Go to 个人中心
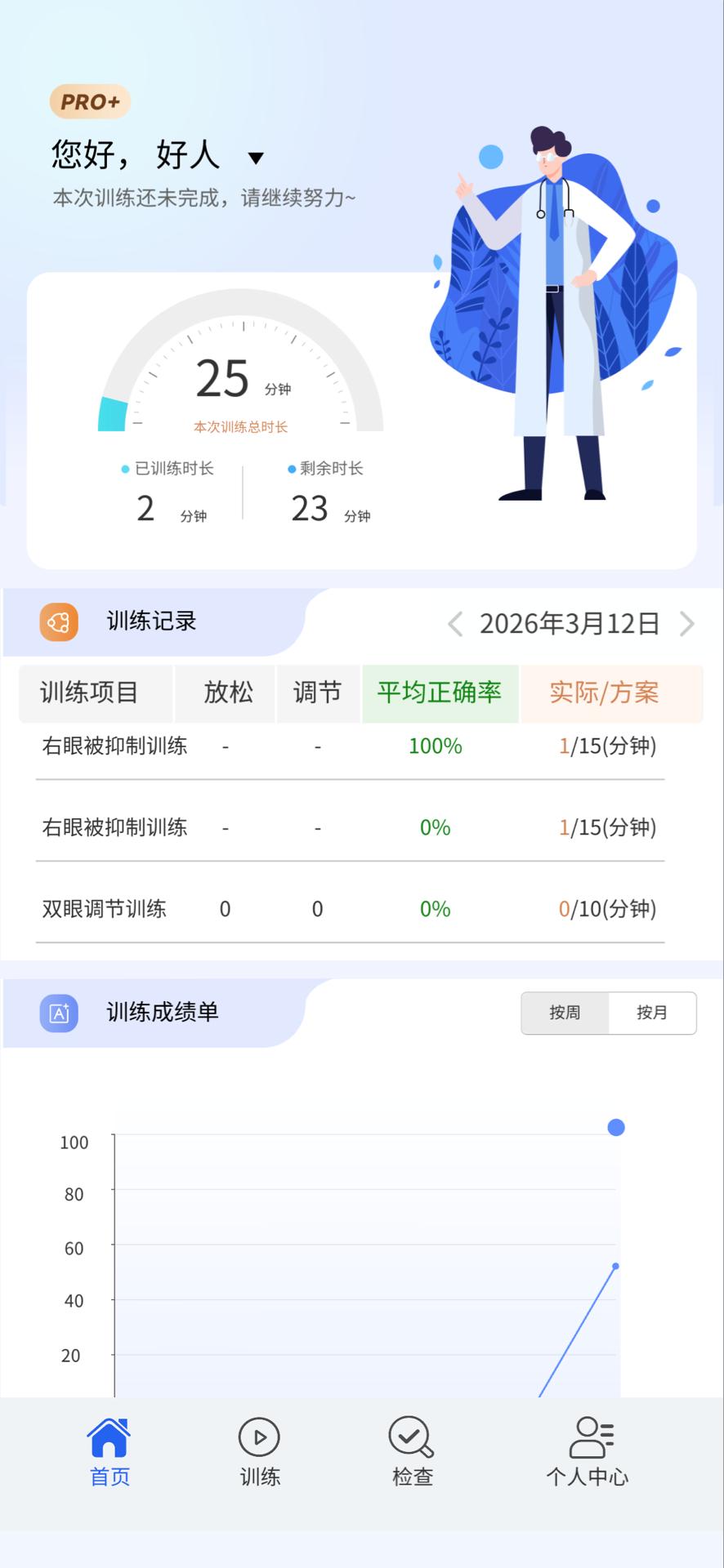Screen dimensions: 724x1568 [x=588, y=1452]
